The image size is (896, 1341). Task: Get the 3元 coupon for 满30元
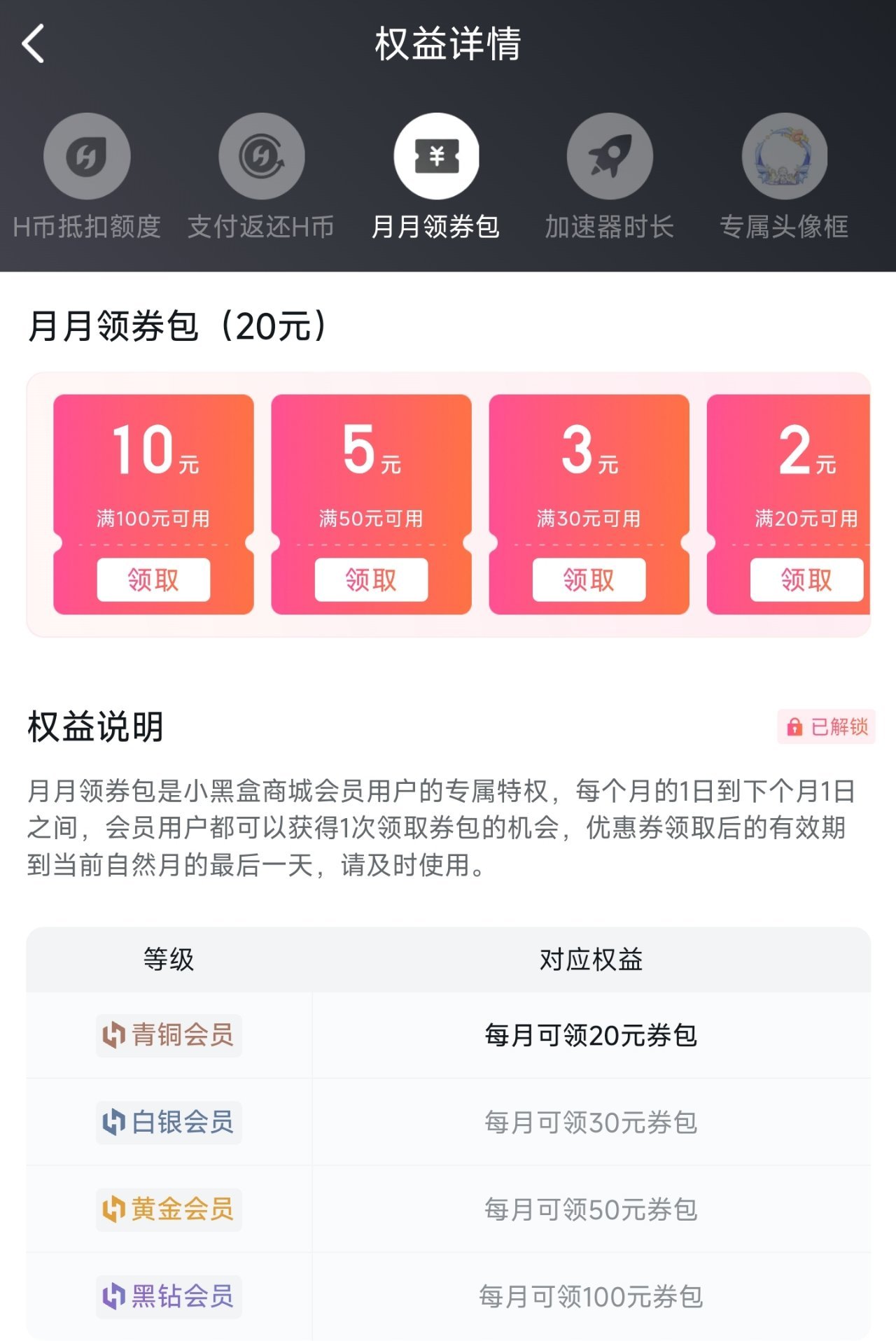589,580
